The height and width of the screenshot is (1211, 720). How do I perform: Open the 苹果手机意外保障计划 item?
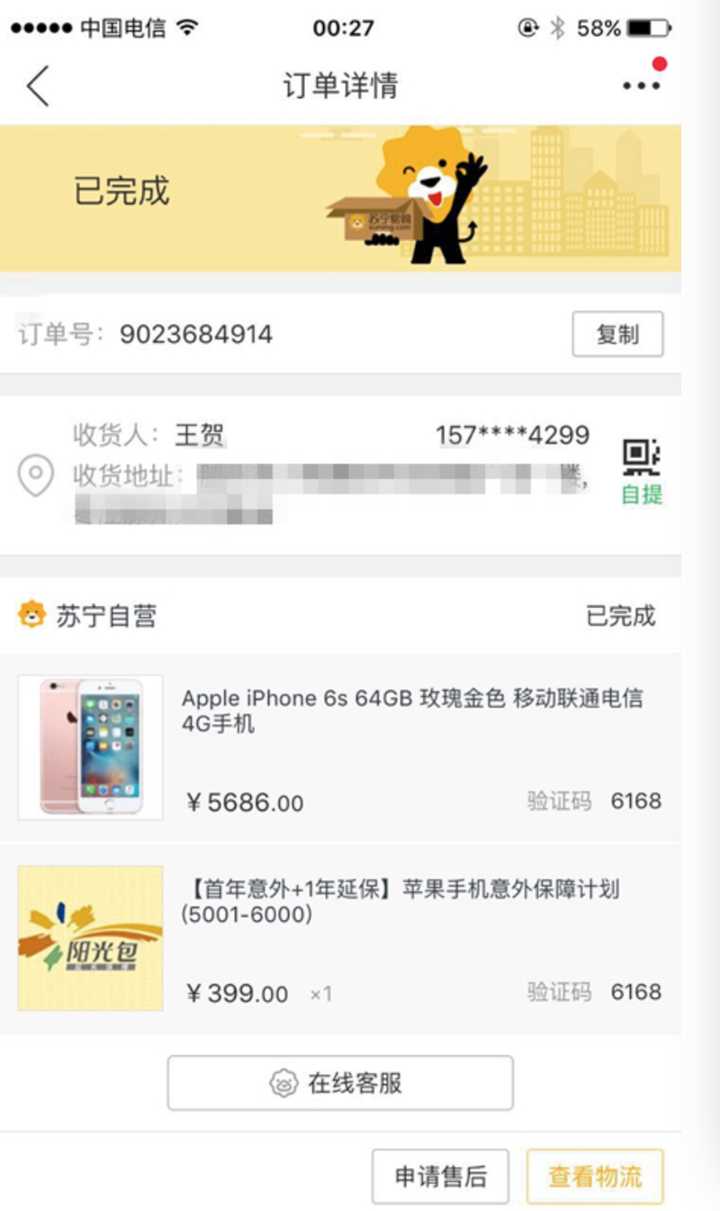click(x=340, y=938)
